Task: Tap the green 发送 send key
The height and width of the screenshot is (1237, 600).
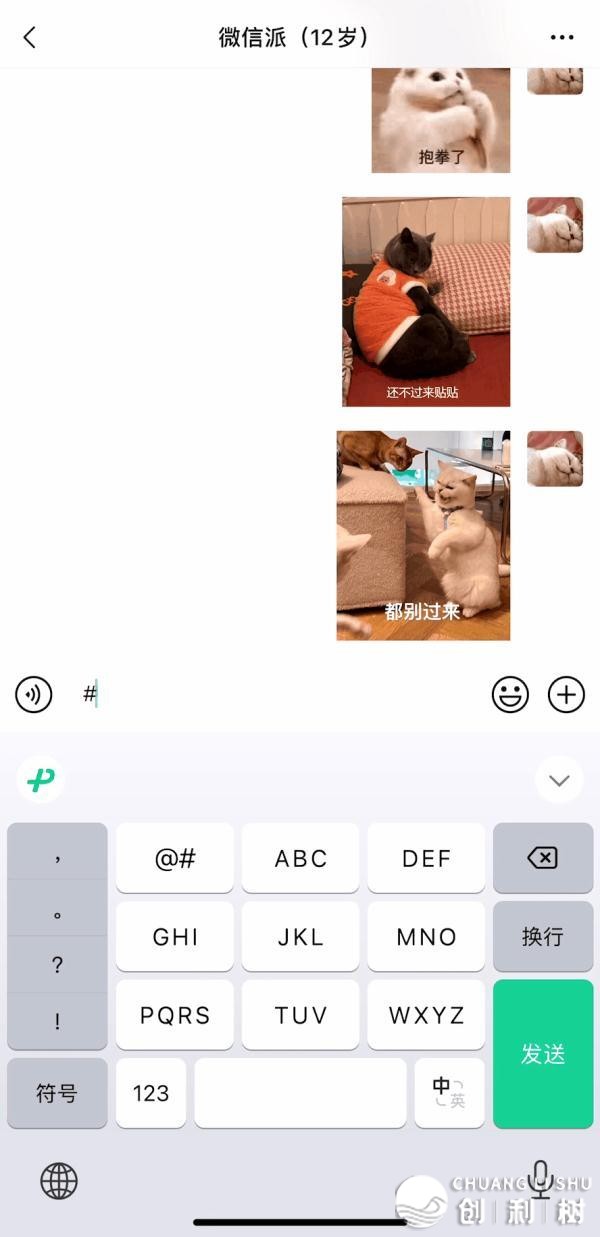Action: click(543, 1053)
